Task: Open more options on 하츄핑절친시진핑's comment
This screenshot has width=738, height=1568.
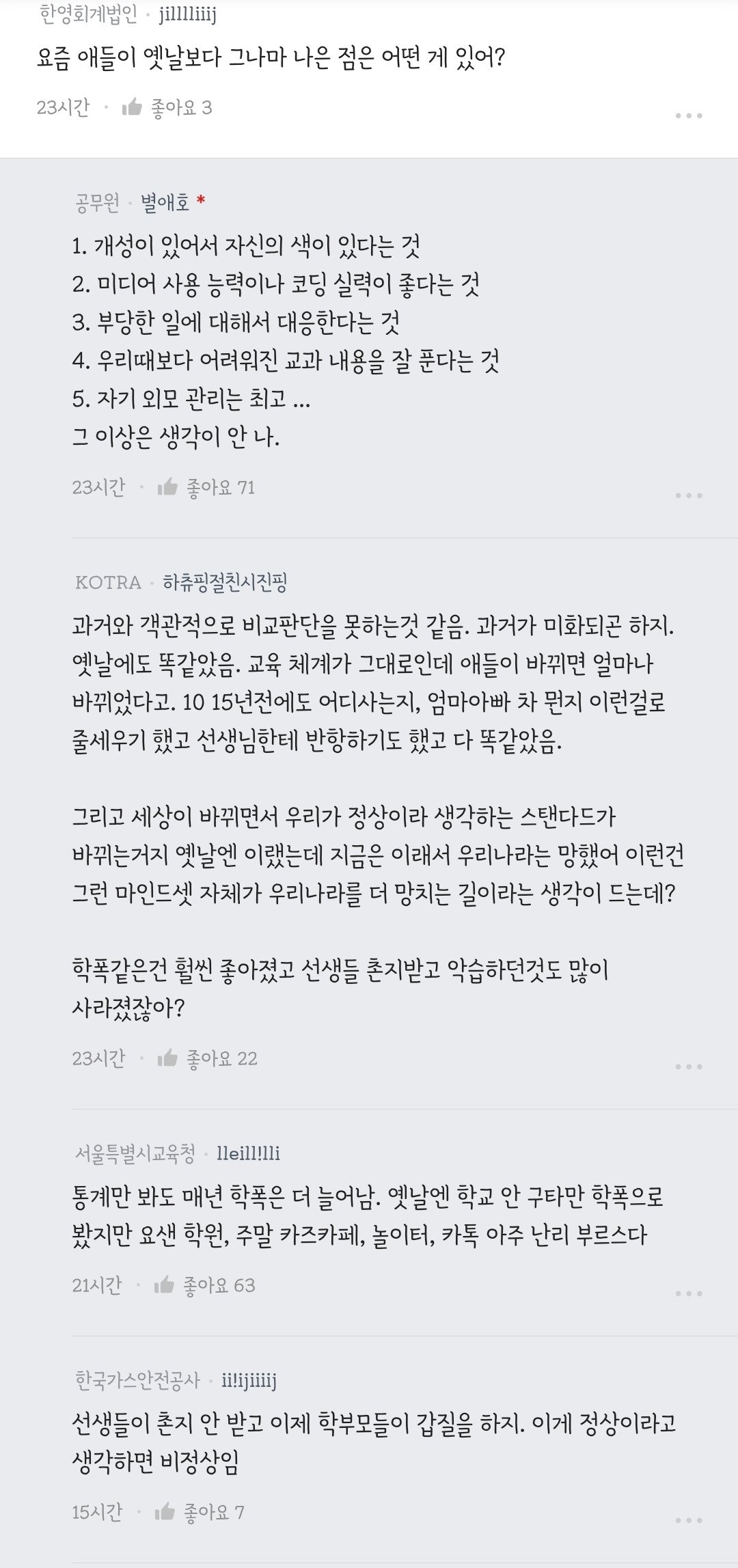Action: coord(688,1067)
